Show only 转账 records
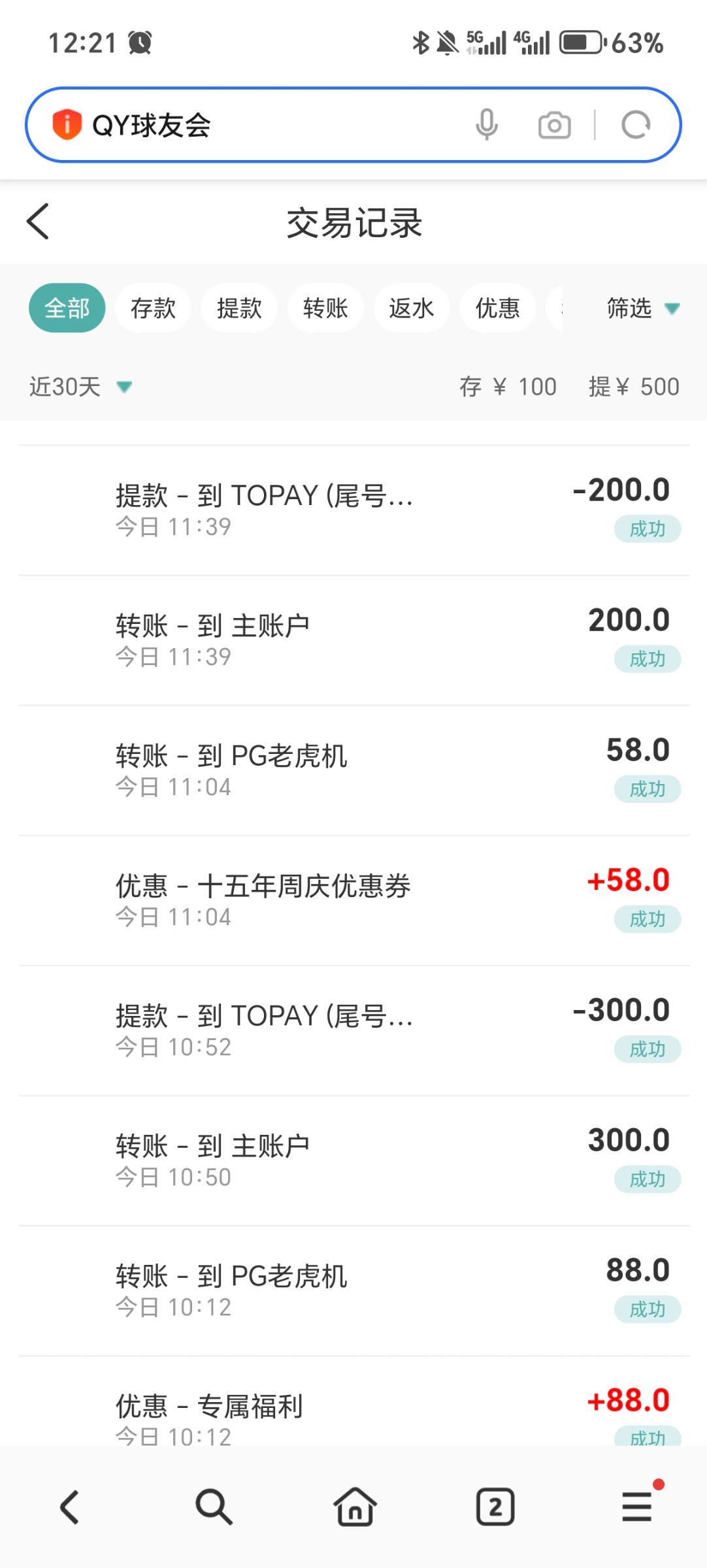Viewport: 707px width, 1568px height. [x=325, y=308]
